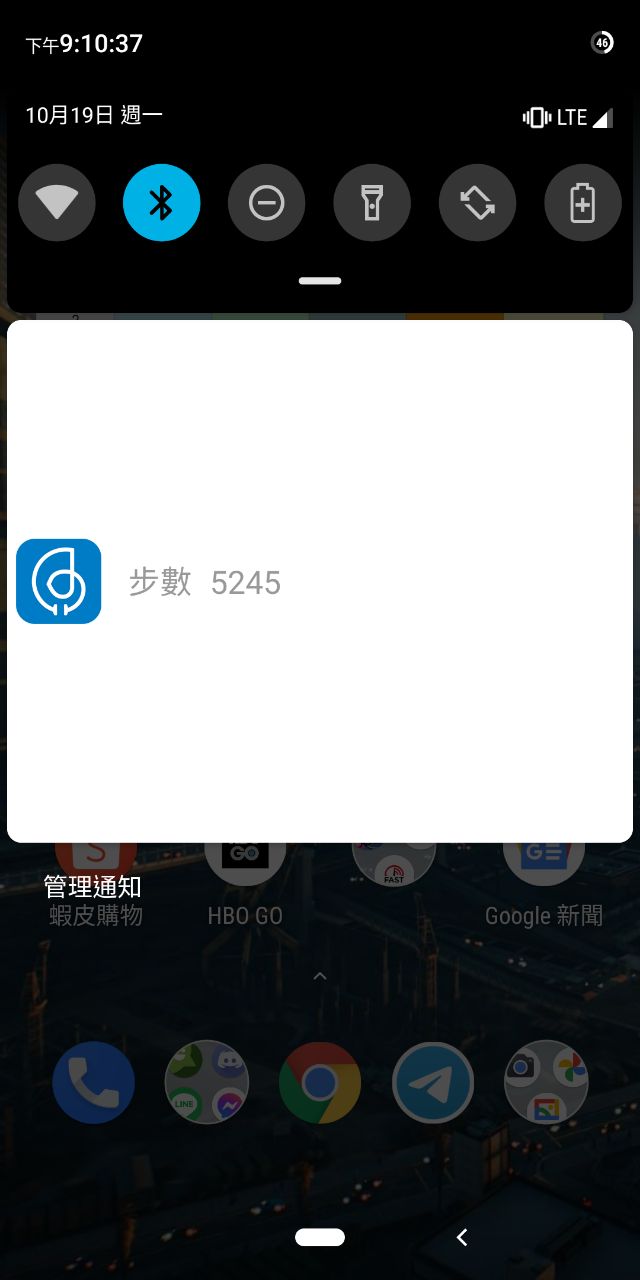Go back using the navigation bar
640x1280 pixels.
pos(462,1237)
